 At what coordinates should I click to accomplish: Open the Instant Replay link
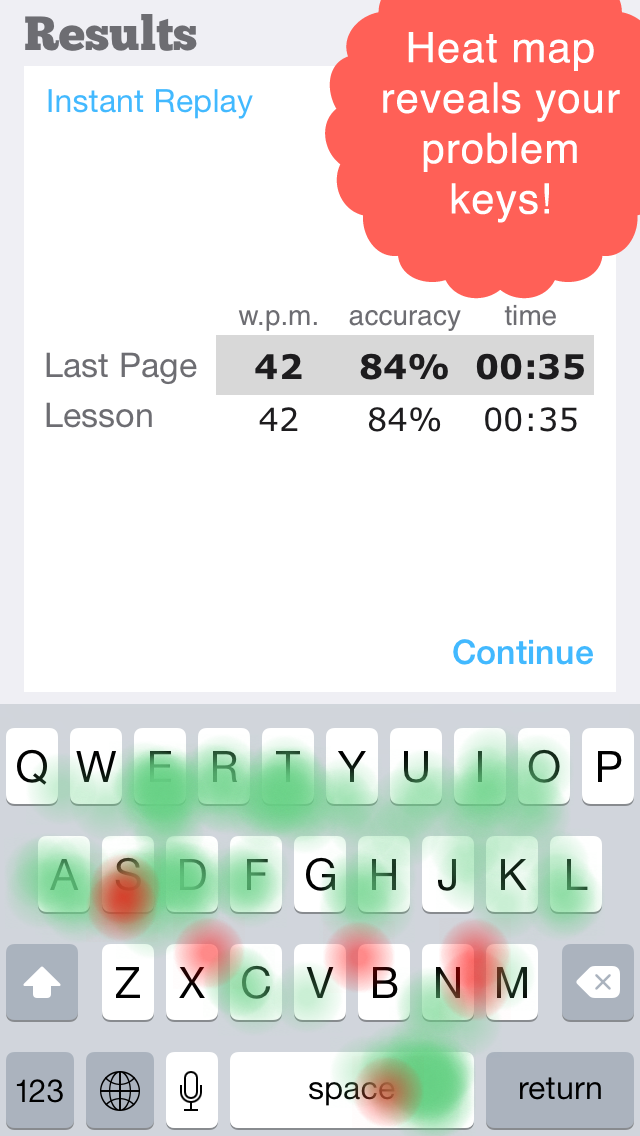click(x=149, y=102)
